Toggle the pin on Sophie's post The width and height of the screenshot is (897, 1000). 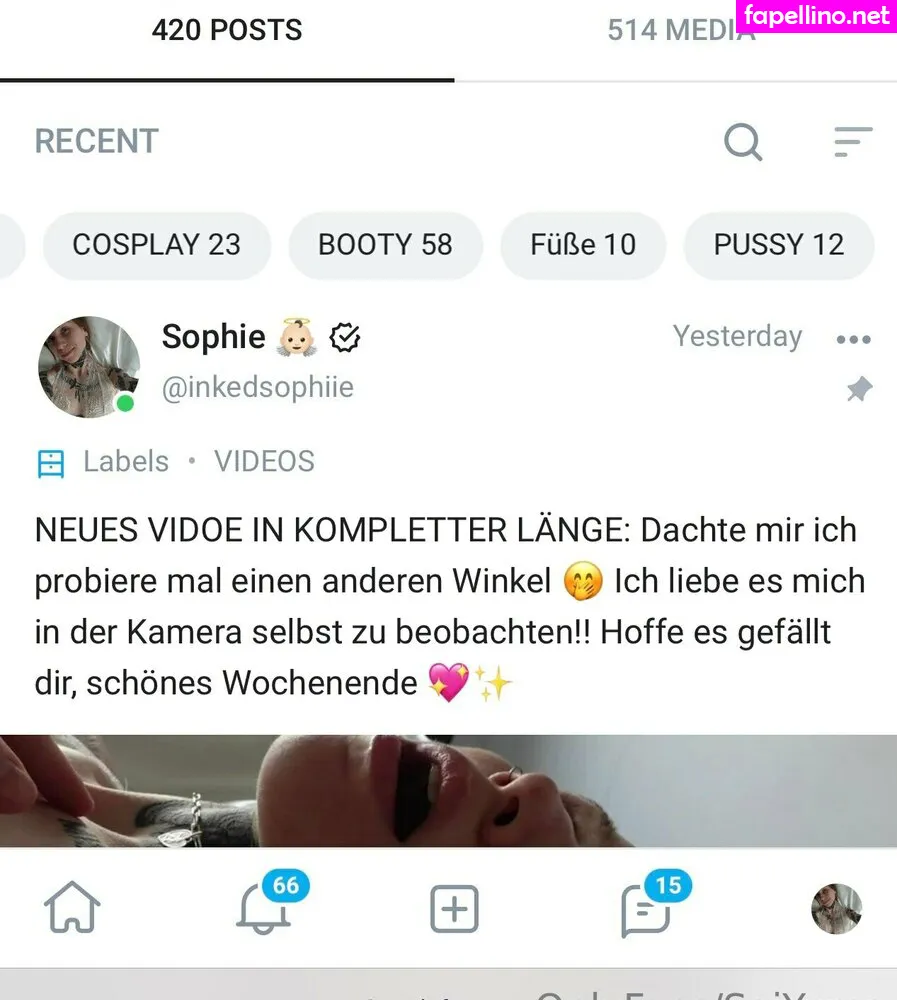coord(857,390)
